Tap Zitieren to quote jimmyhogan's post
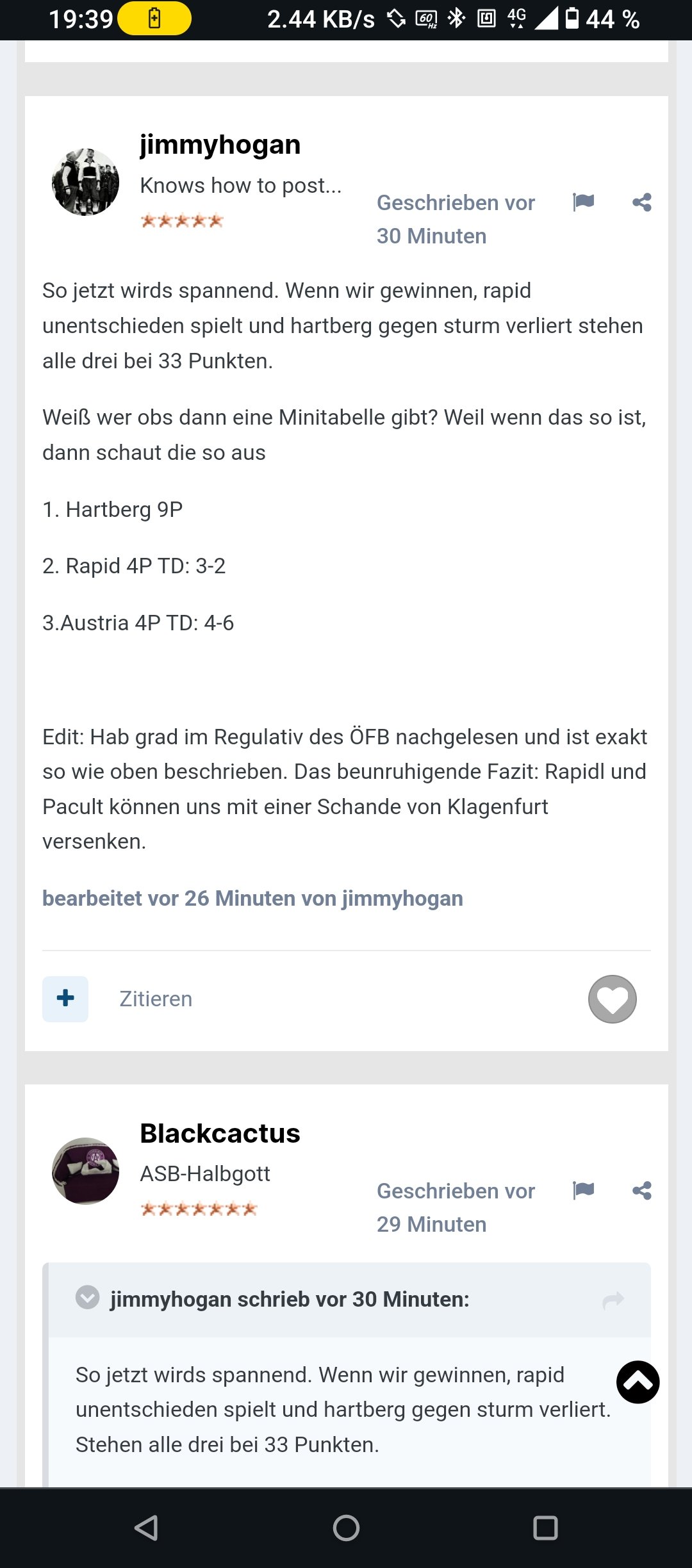The width and height of the screenshot is (692, 1568). click(x=156, y=999)
